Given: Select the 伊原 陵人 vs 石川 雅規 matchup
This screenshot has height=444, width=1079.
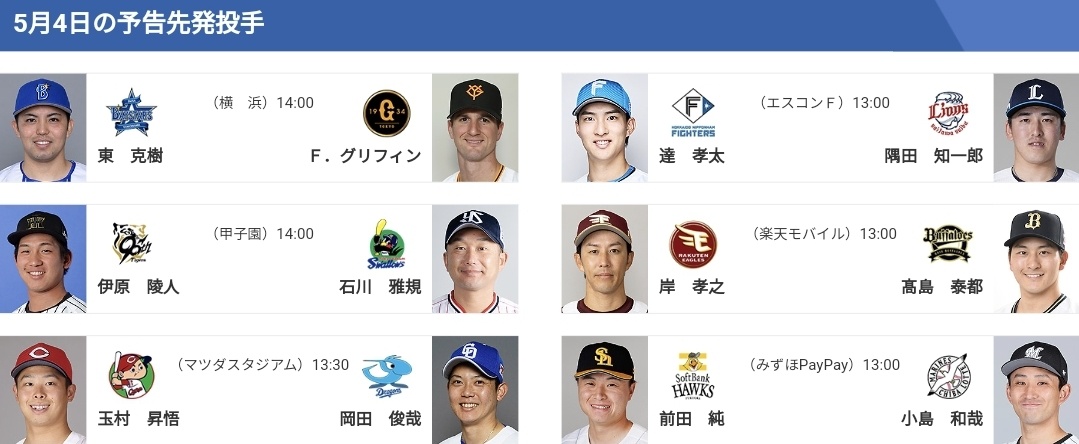Looking at the screenshot, I should pyautogui.click(x=259, y=259).
